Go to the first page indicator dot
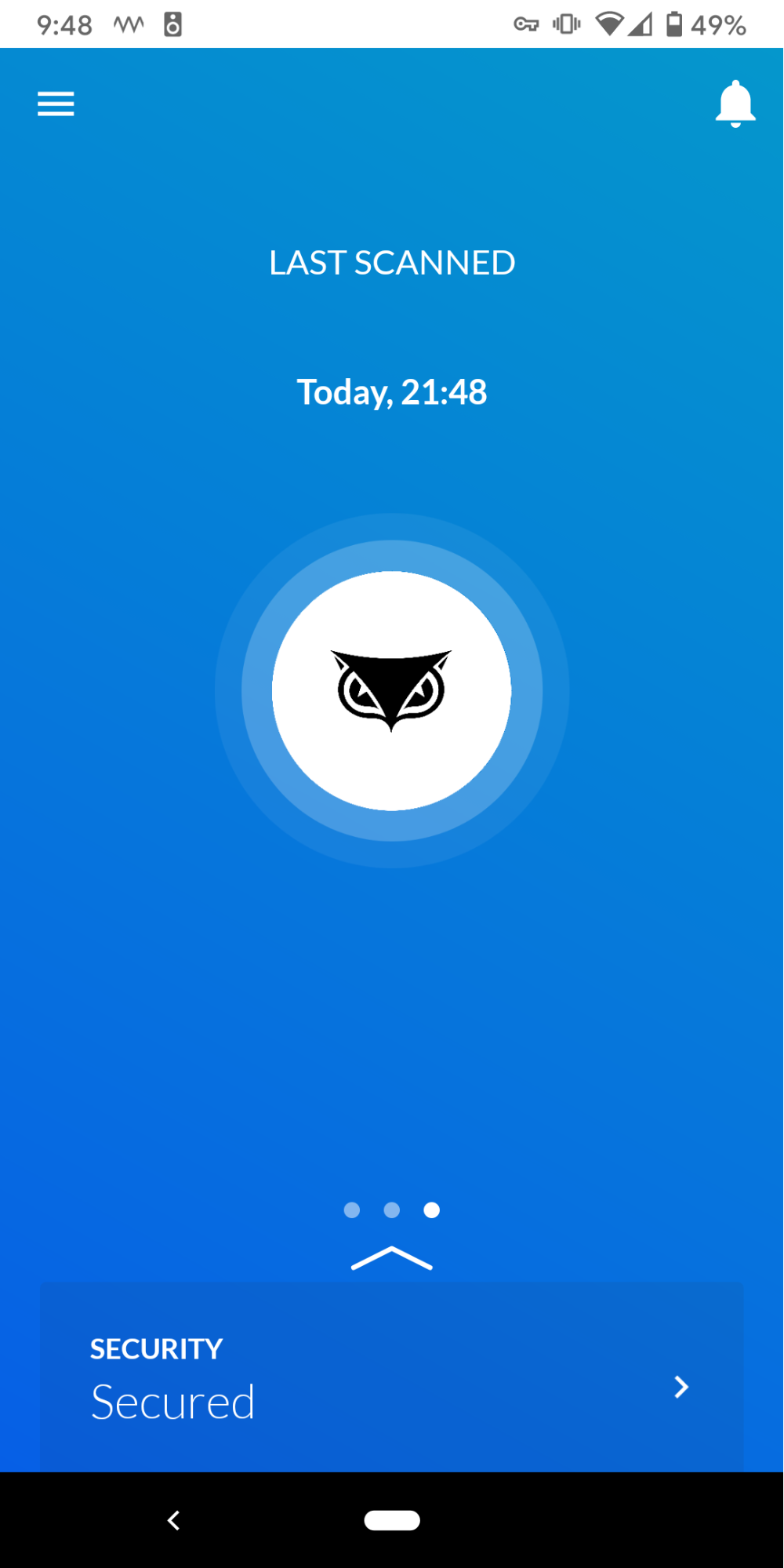 pos(352,1210)
